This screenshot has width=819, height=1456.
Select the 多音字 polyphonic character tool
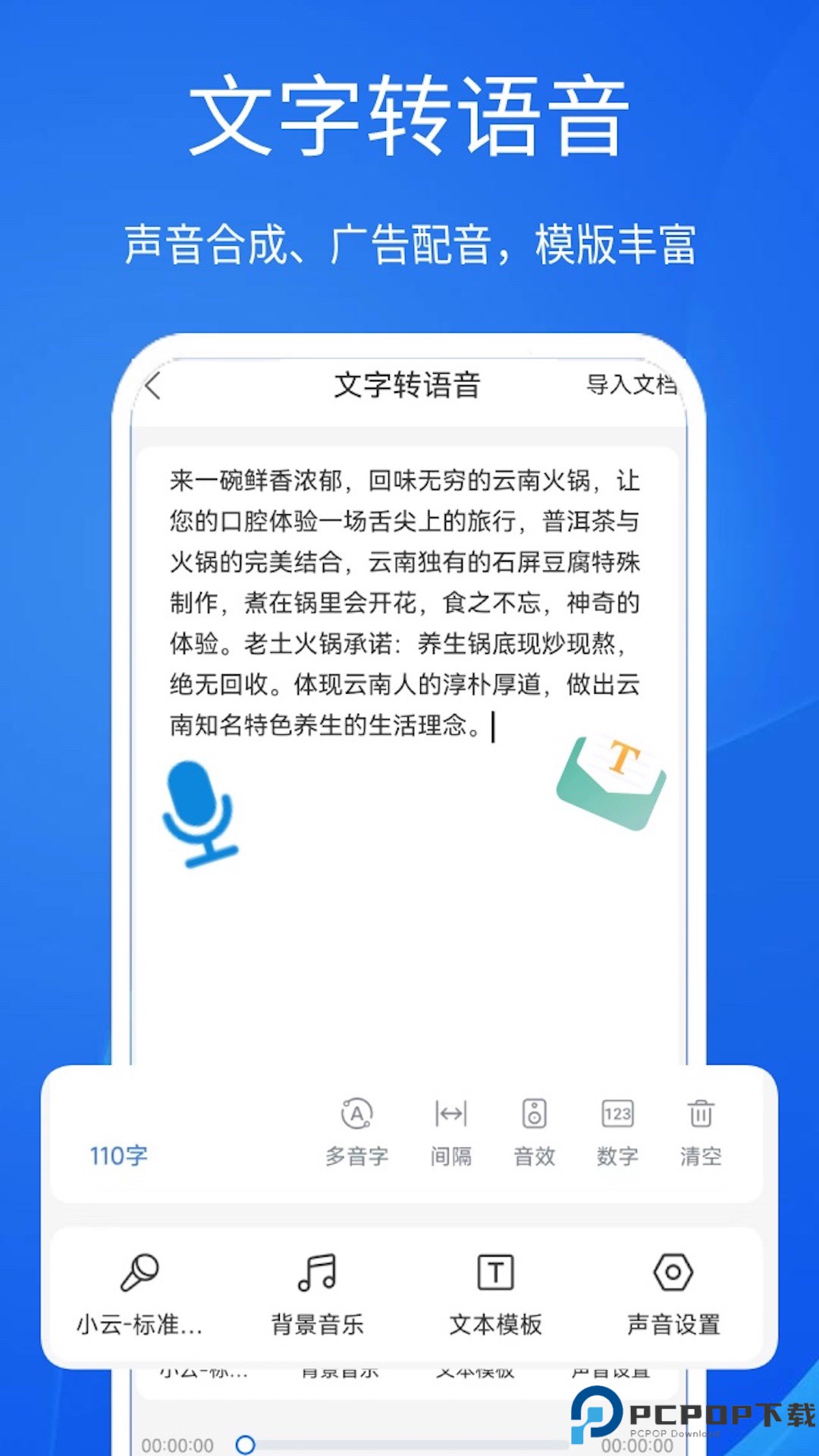(x=356, y=1132)
